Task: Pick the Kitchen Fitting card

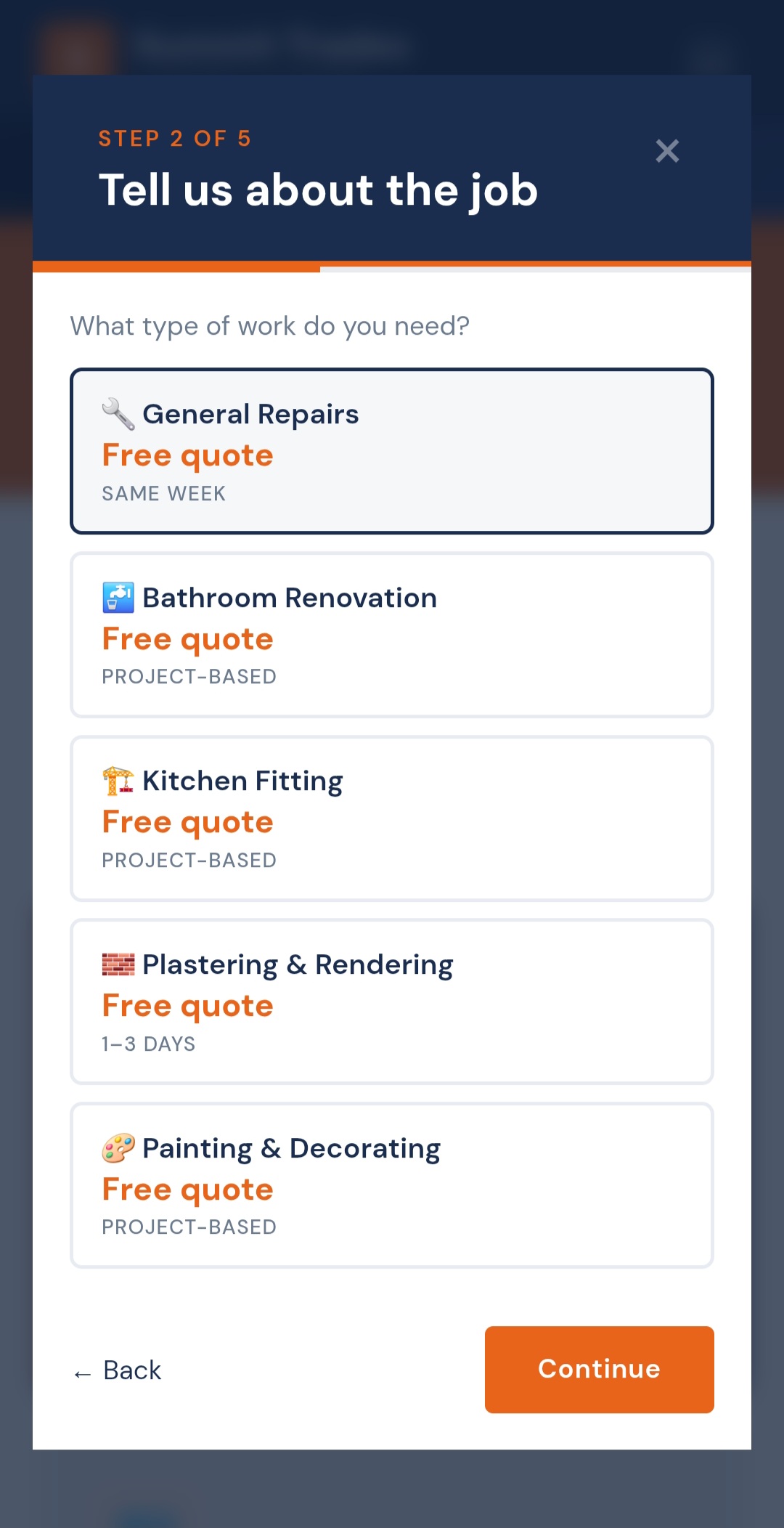Action: (x=392, y=818)
